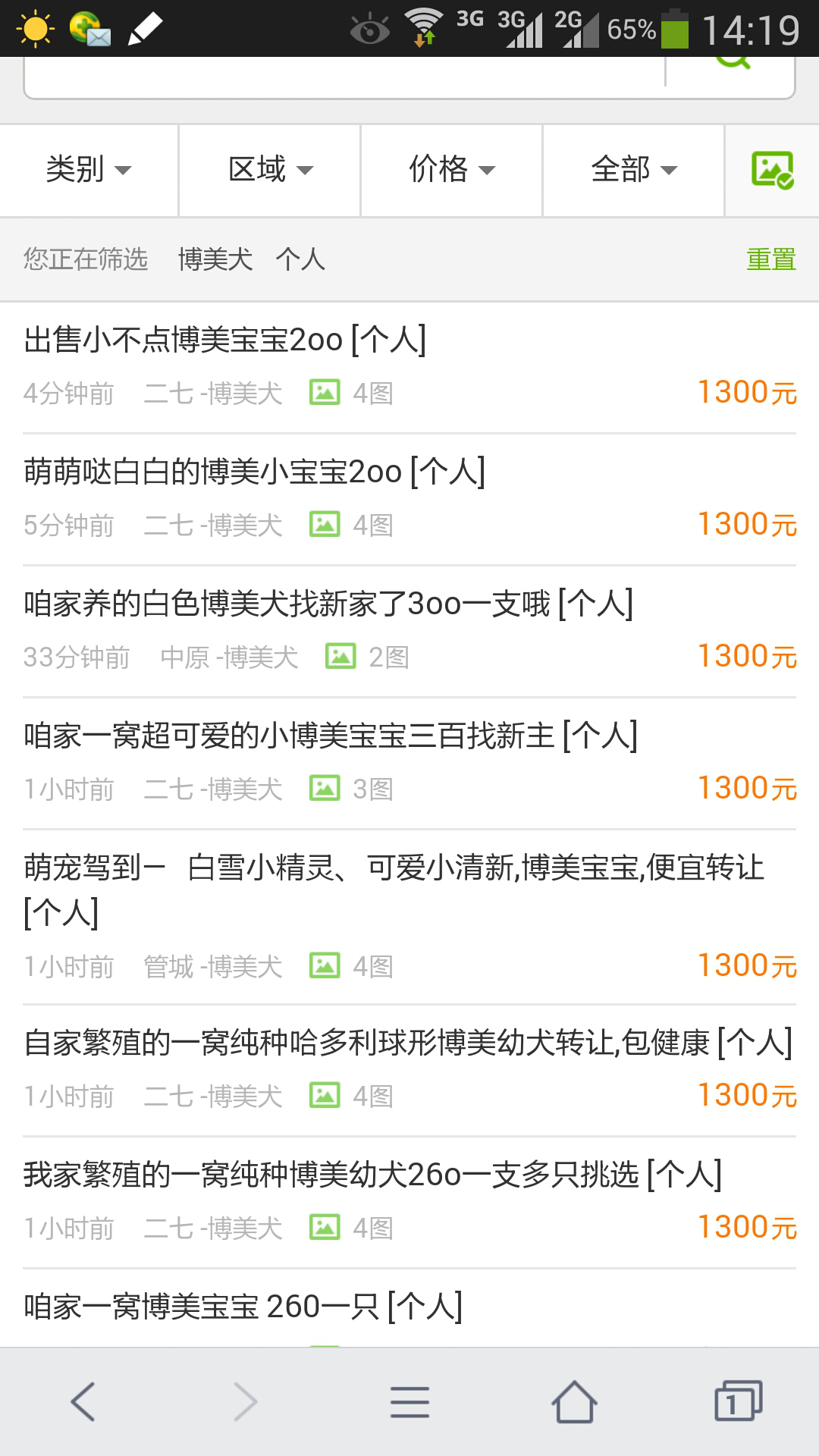Open the 区域 region dropdown
This screenshot has height=1456, width=819.
(270, 170)
